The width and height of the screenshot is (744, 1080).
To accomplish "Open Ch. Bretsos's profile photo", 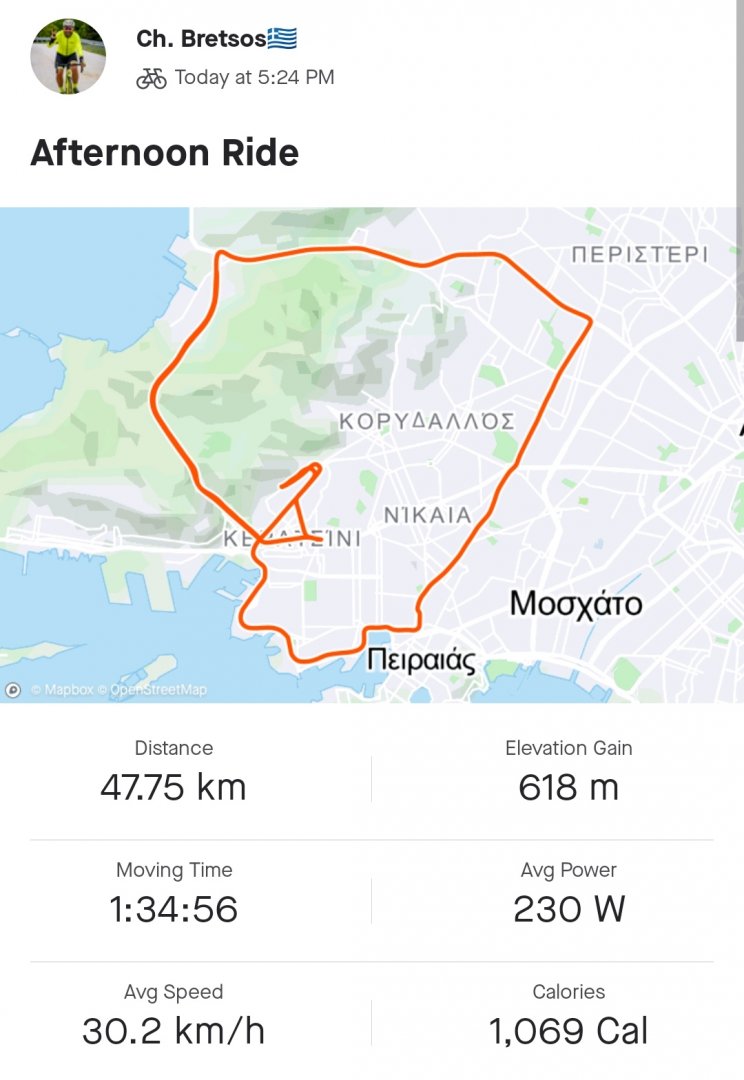I will point(68,57).
